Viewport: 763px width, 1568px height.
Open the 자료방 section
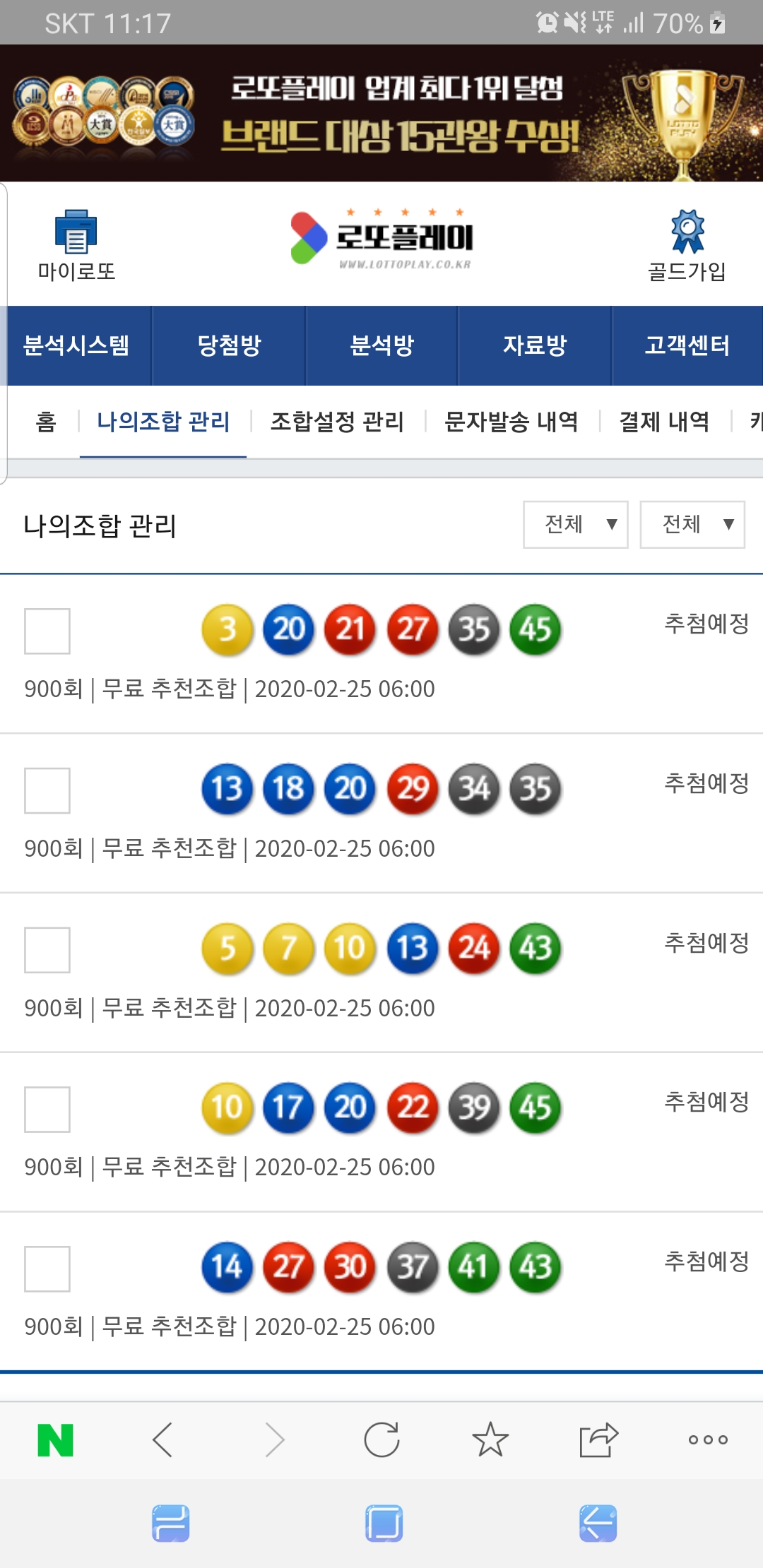[535, 345]
